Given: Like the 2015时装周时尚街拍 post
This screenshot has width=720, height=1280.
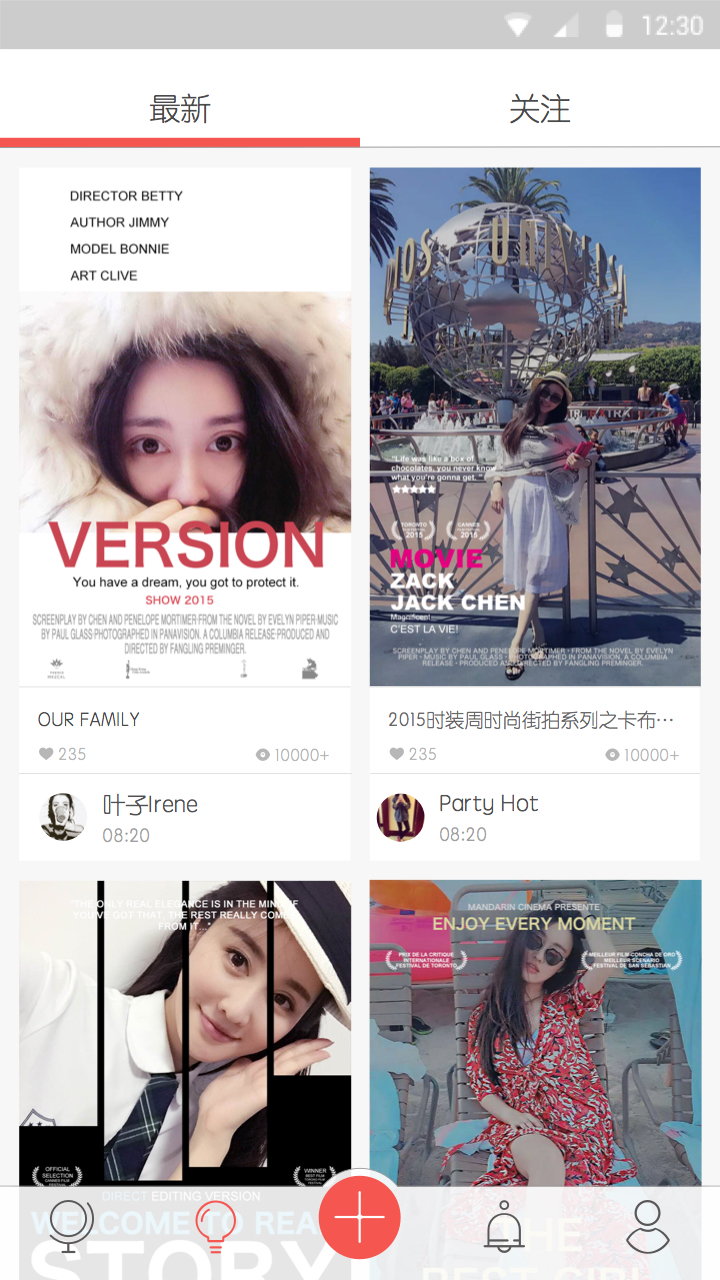Looking at the screenshot, I should click(397, 754).
